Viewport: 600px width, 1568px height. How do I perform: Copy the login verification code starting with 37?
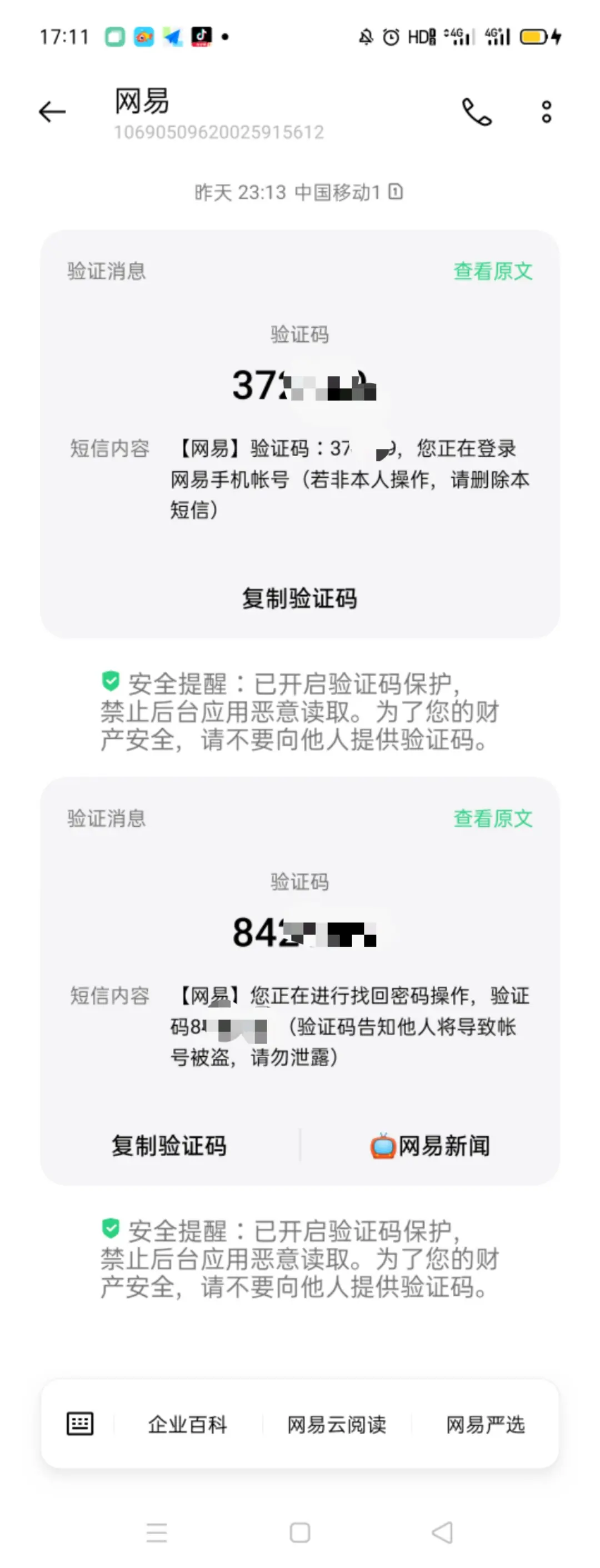299,598
